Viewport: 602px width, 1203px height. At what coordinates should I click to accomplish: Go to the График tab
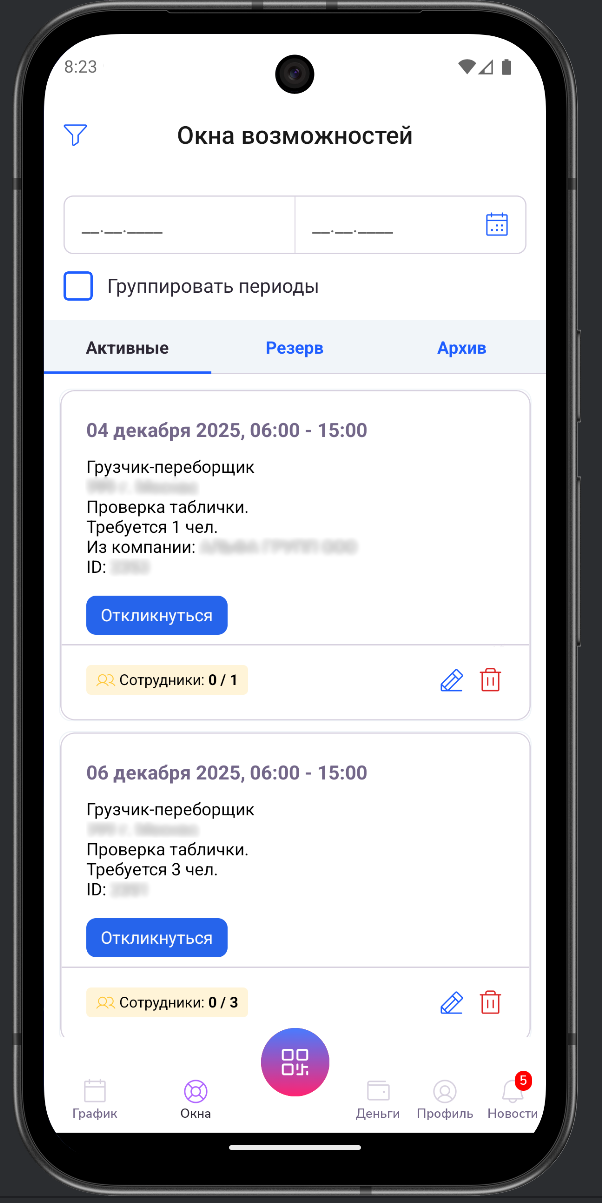pyautogui.click(x=95, y=1098)
